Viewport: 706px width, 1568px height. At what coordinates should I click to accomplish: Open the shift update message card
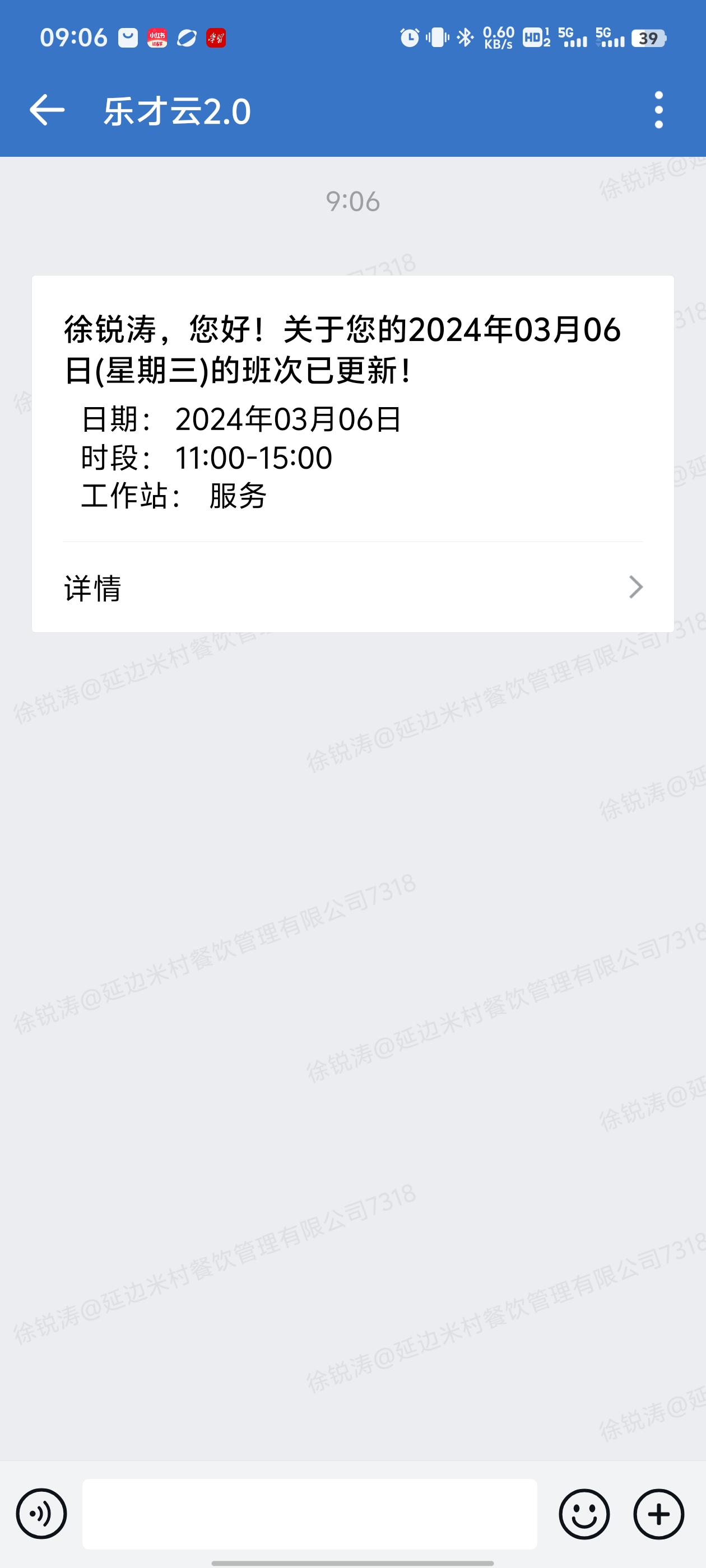click(352, 454)
